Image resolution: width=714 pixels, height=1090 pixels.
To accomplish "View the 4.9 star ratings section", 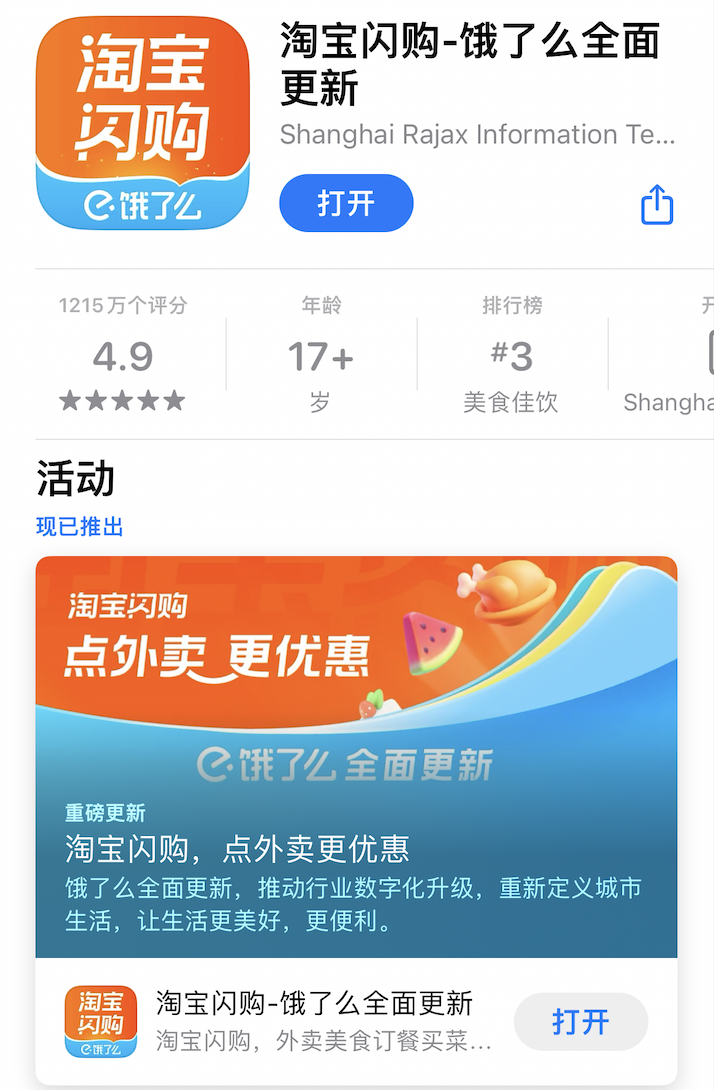I will 122,355.
